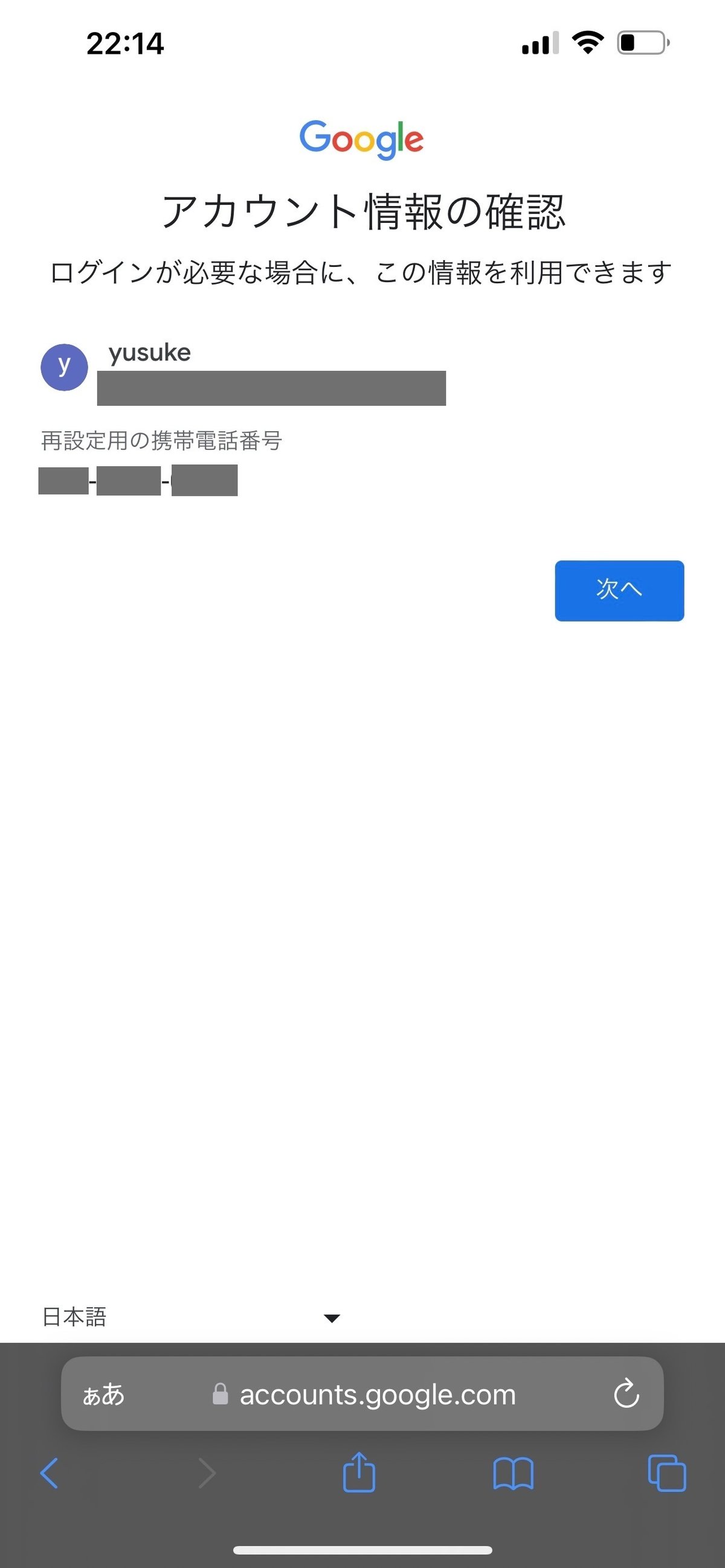Tap the 次へ button to continue

(619, 591)
